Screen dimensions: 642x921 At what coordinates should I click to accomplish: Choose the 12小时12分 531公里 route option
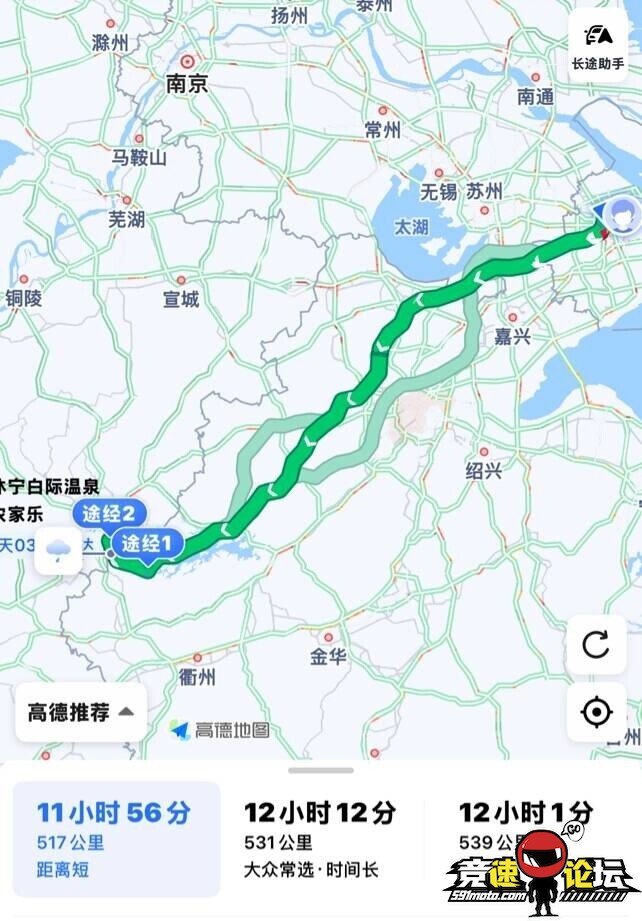pos(320,838)
